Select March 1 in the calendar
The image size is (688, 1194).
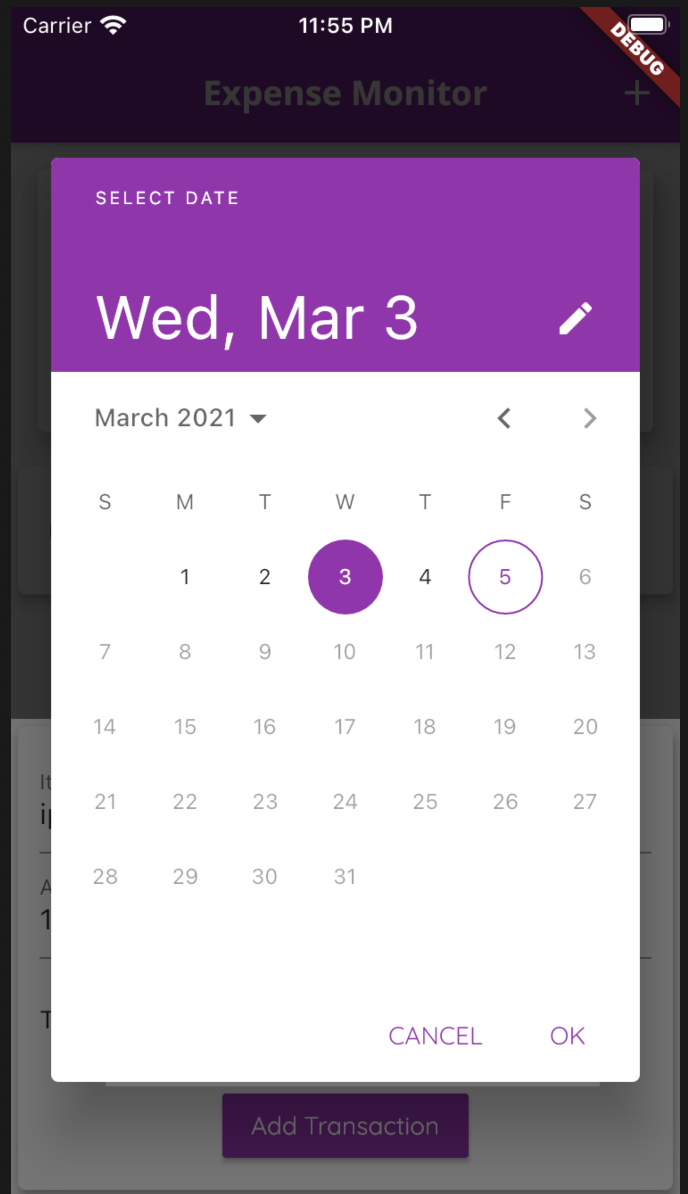(185, 576)
